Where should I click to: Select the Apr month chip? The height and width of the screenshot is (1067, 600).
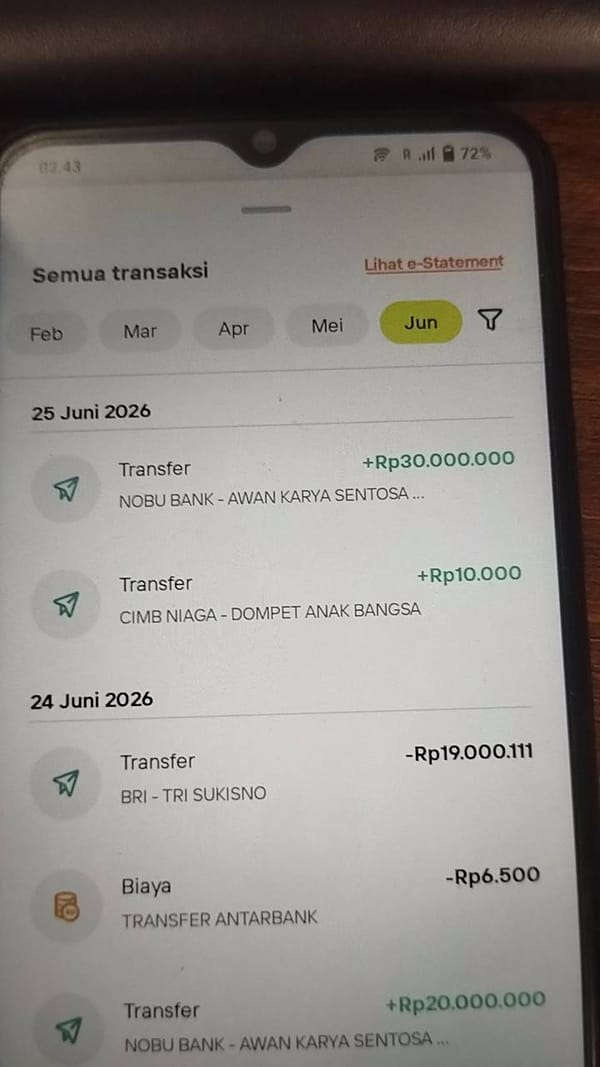click(233, 329)
